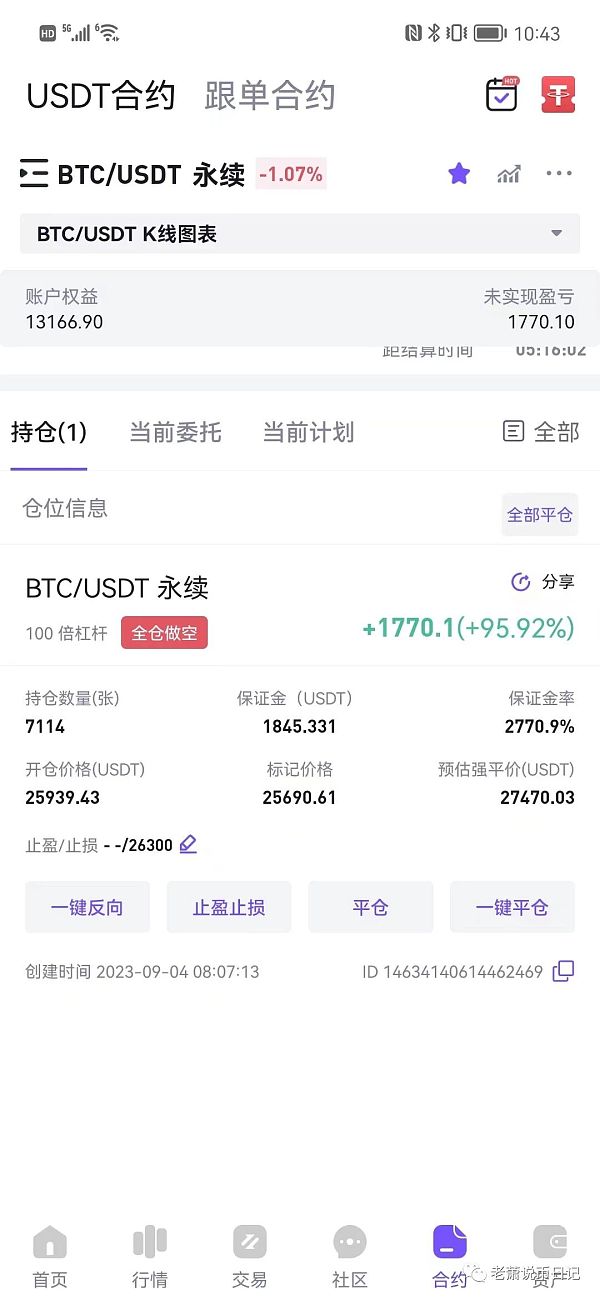Copy the position ID
600x1300 pixels.
click(564, 971)
